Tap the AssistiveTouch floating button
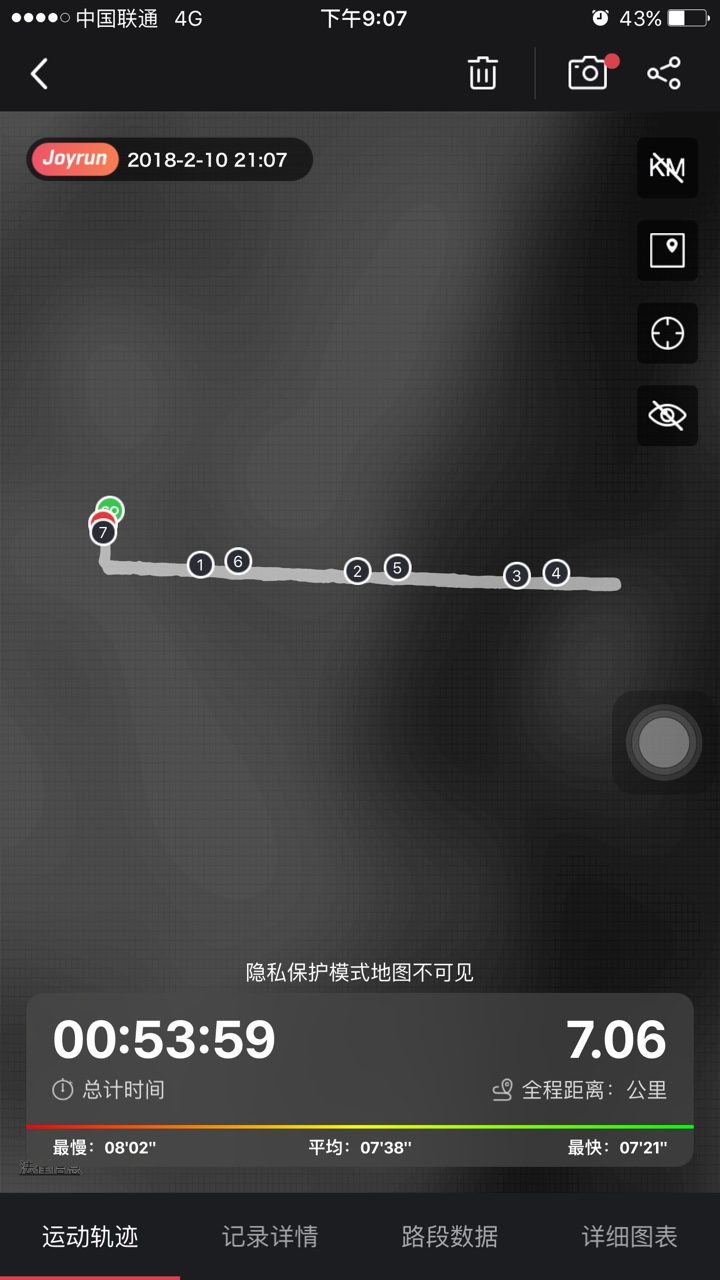Screen dimensions: 720x1280 click(664, 742)
